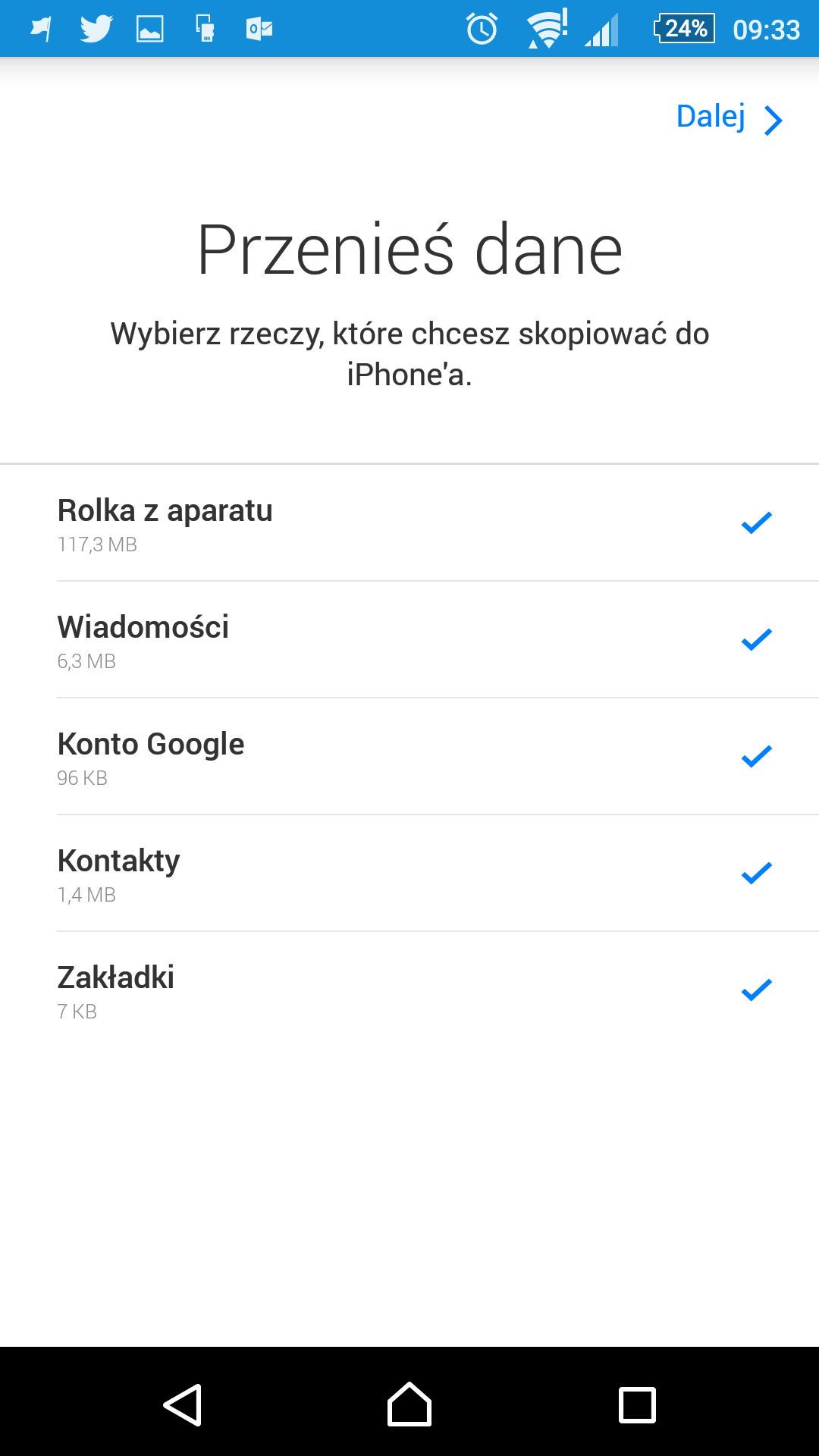819x1456 pixels.
Task: Go back using system back button
Action: (x=182, y=1404)
